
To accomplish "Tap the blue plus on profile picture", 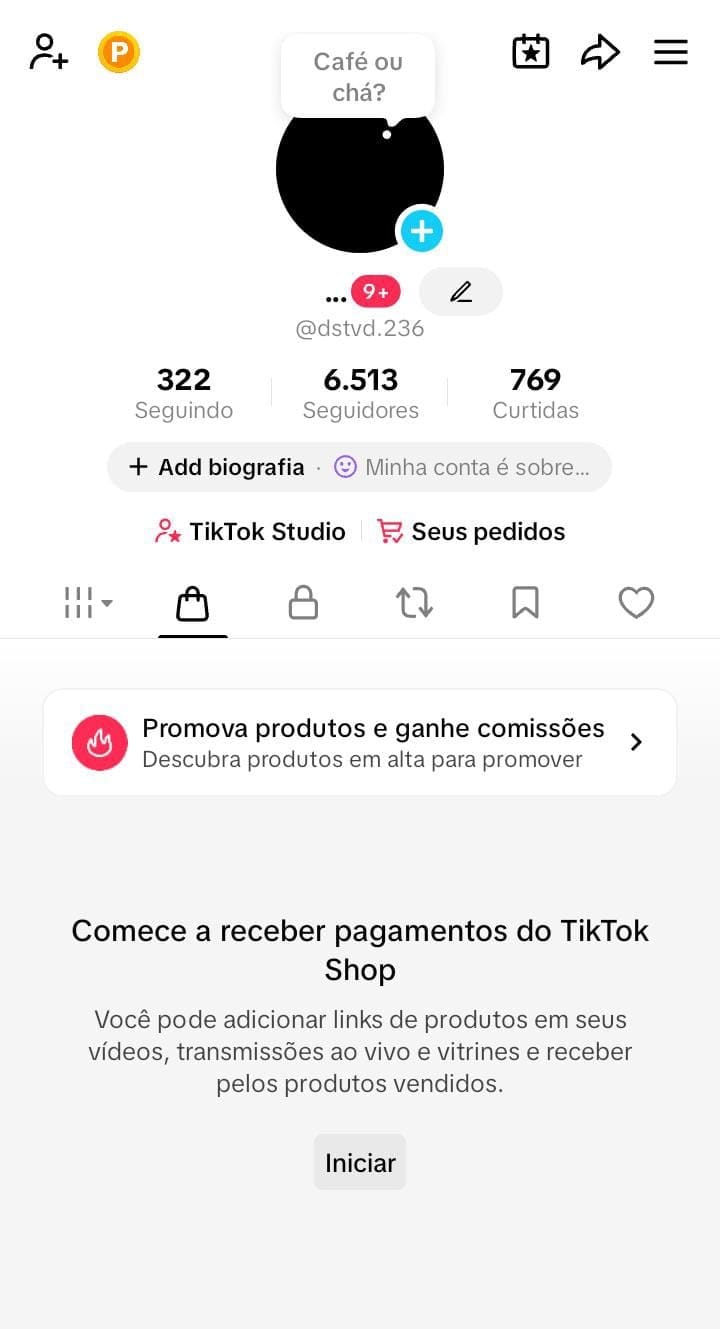I will pos(422,231).
